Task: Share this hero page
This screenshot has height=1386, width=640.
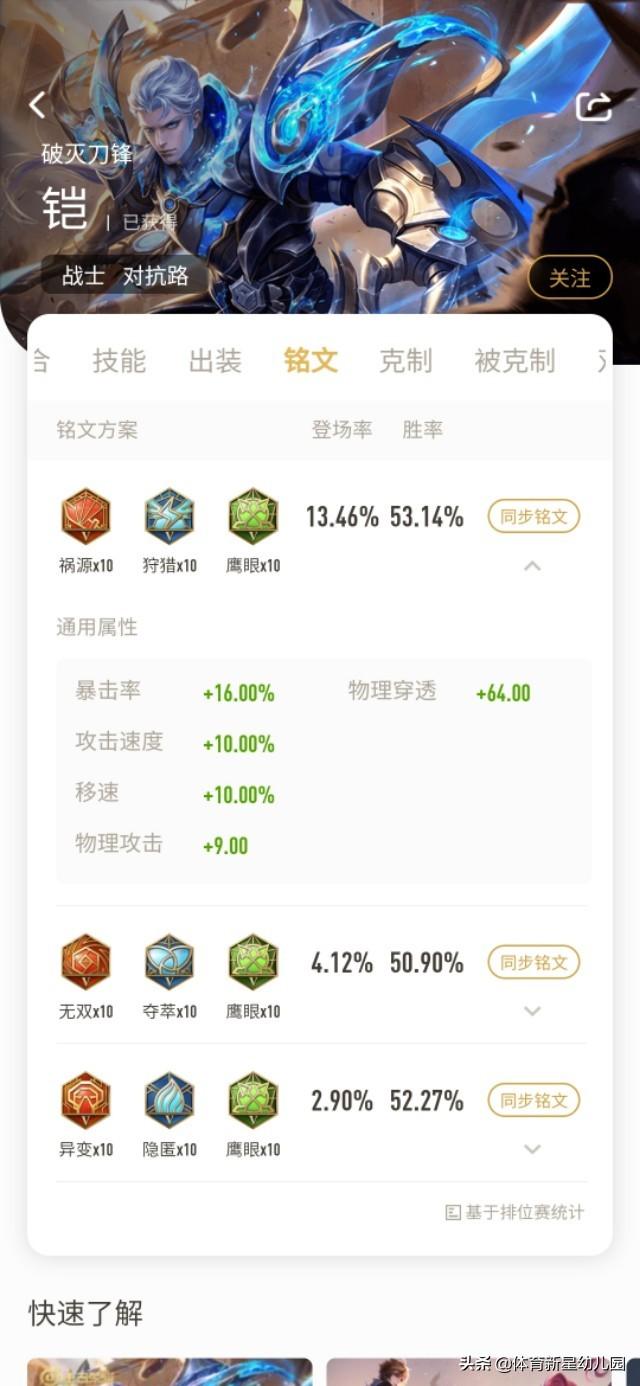Action: [x=593, y=106]
